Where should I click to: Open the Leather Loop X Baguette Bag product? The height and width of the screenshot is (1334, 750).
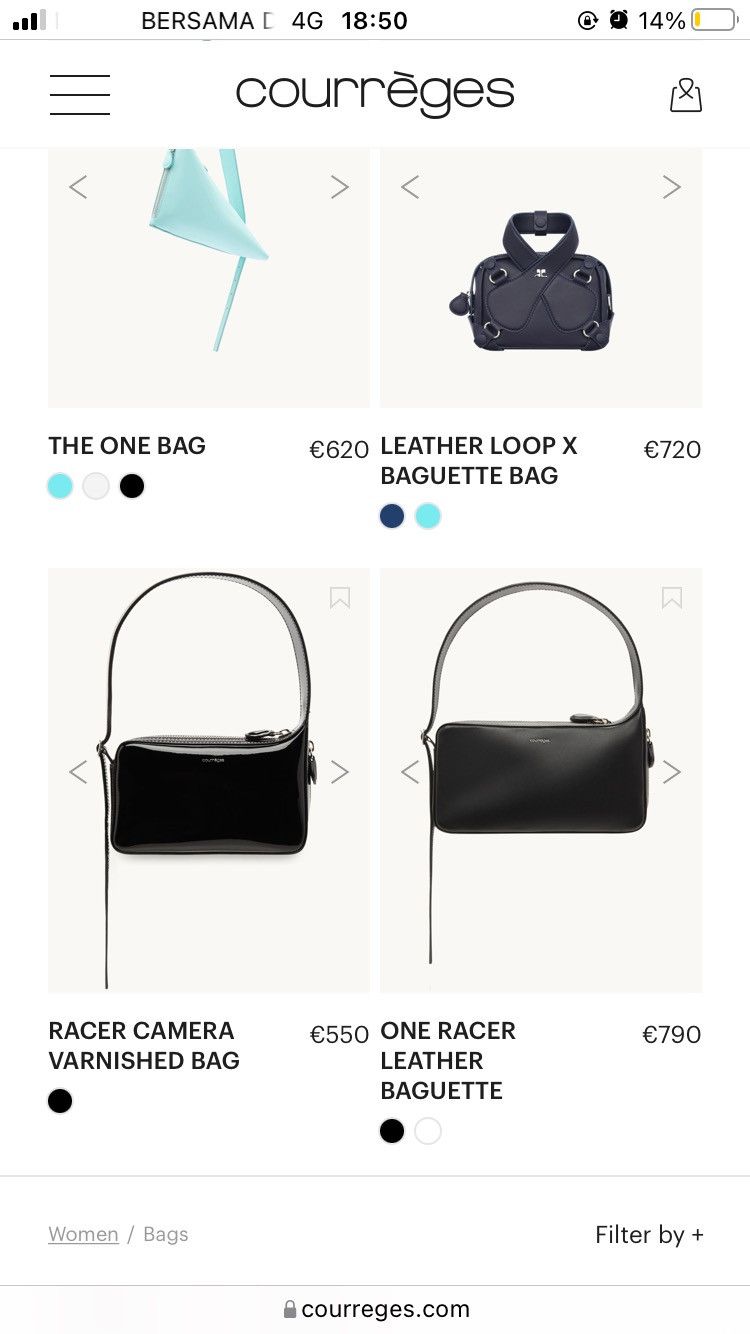coord(479,460)
